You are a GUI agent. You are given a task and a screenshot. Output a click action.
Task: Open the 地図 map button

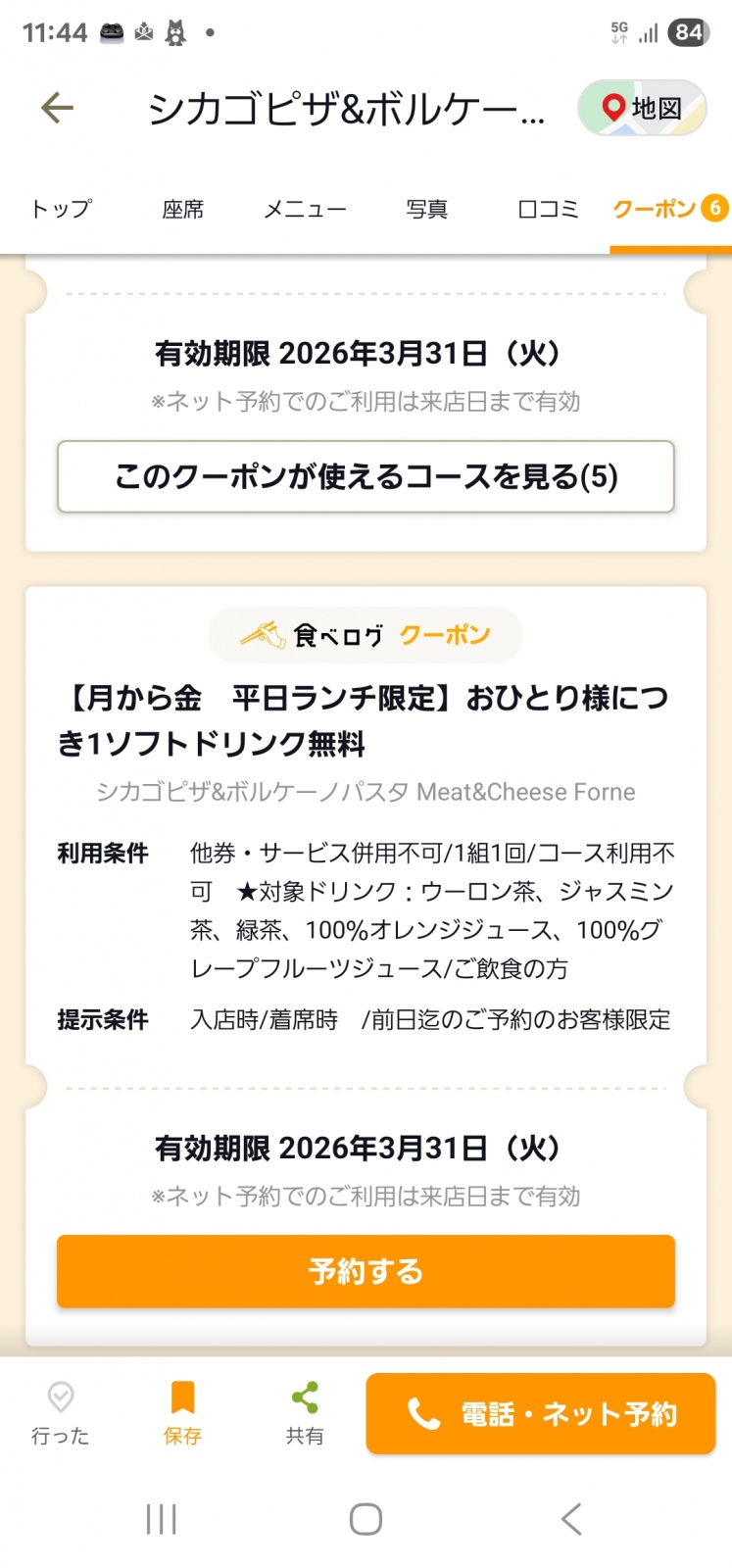(642, 108)
